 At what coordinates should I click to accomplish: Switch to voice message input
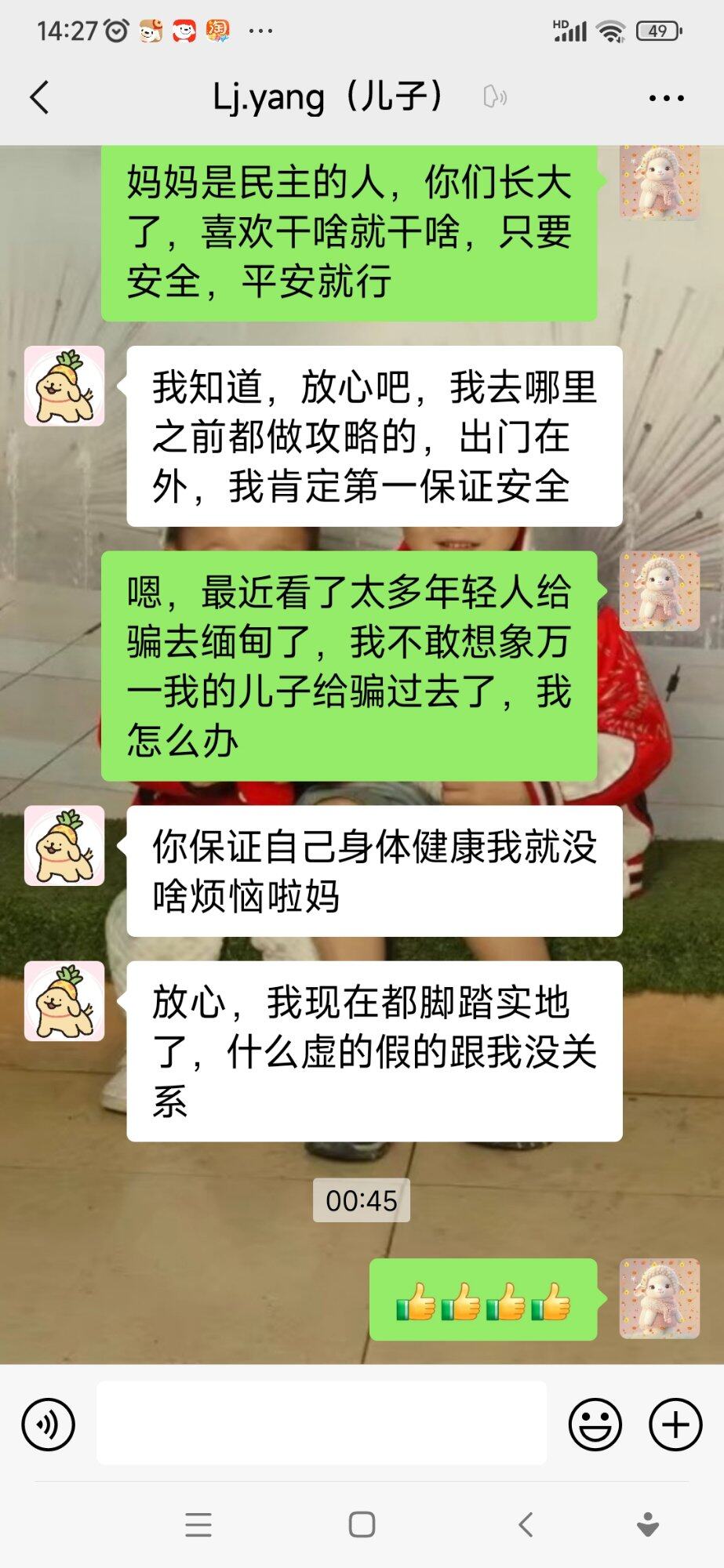pos(49,1424)
